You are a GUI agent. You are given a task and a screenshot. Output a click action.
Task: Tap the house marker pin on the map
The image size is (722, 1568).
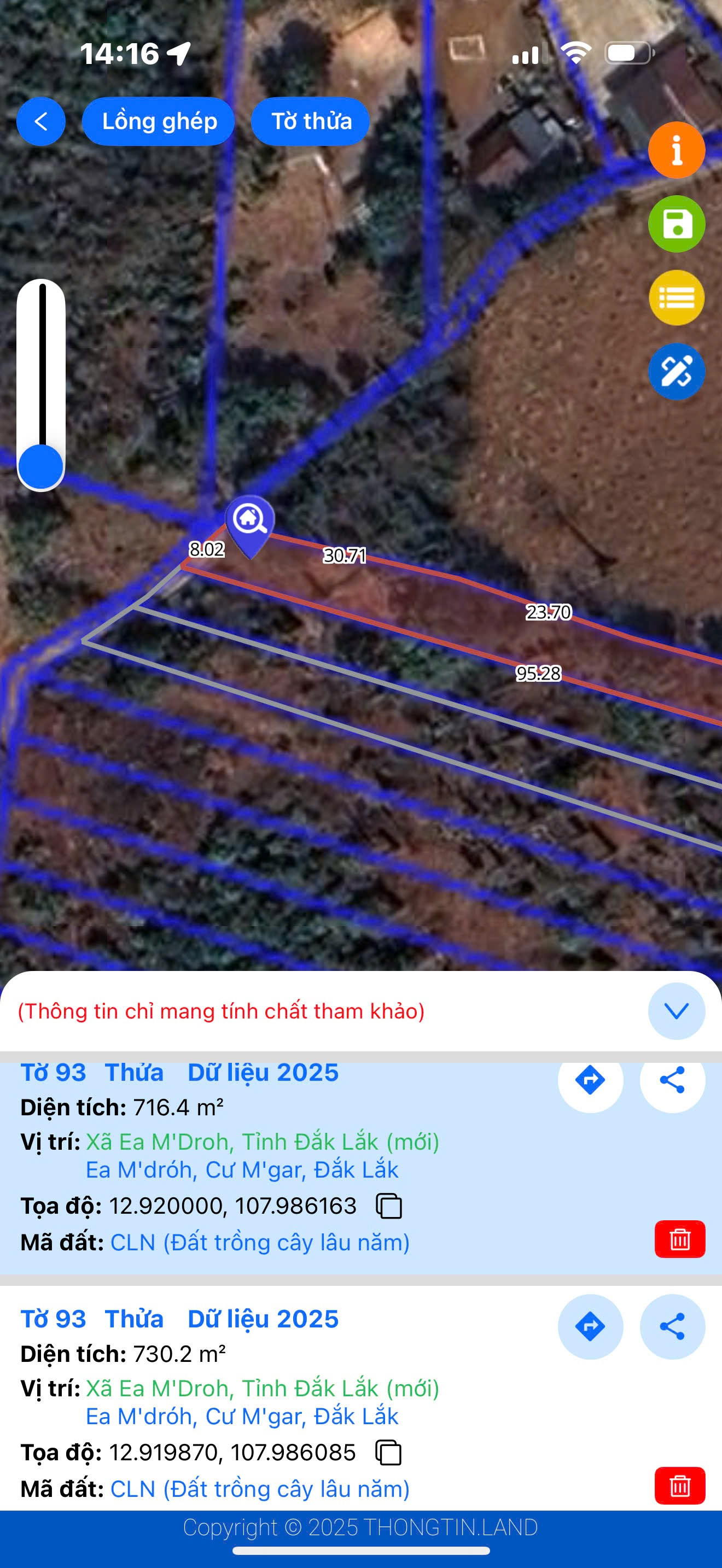[x=249, y=522]
